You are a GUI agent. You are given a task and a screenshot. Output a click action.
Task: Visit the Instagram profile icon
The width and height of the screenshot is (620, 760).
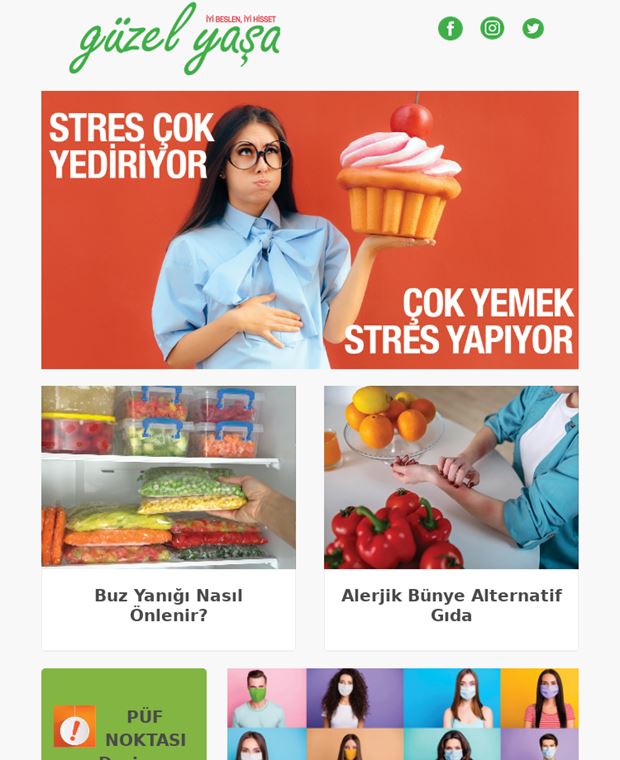click(x=492, y=28)
